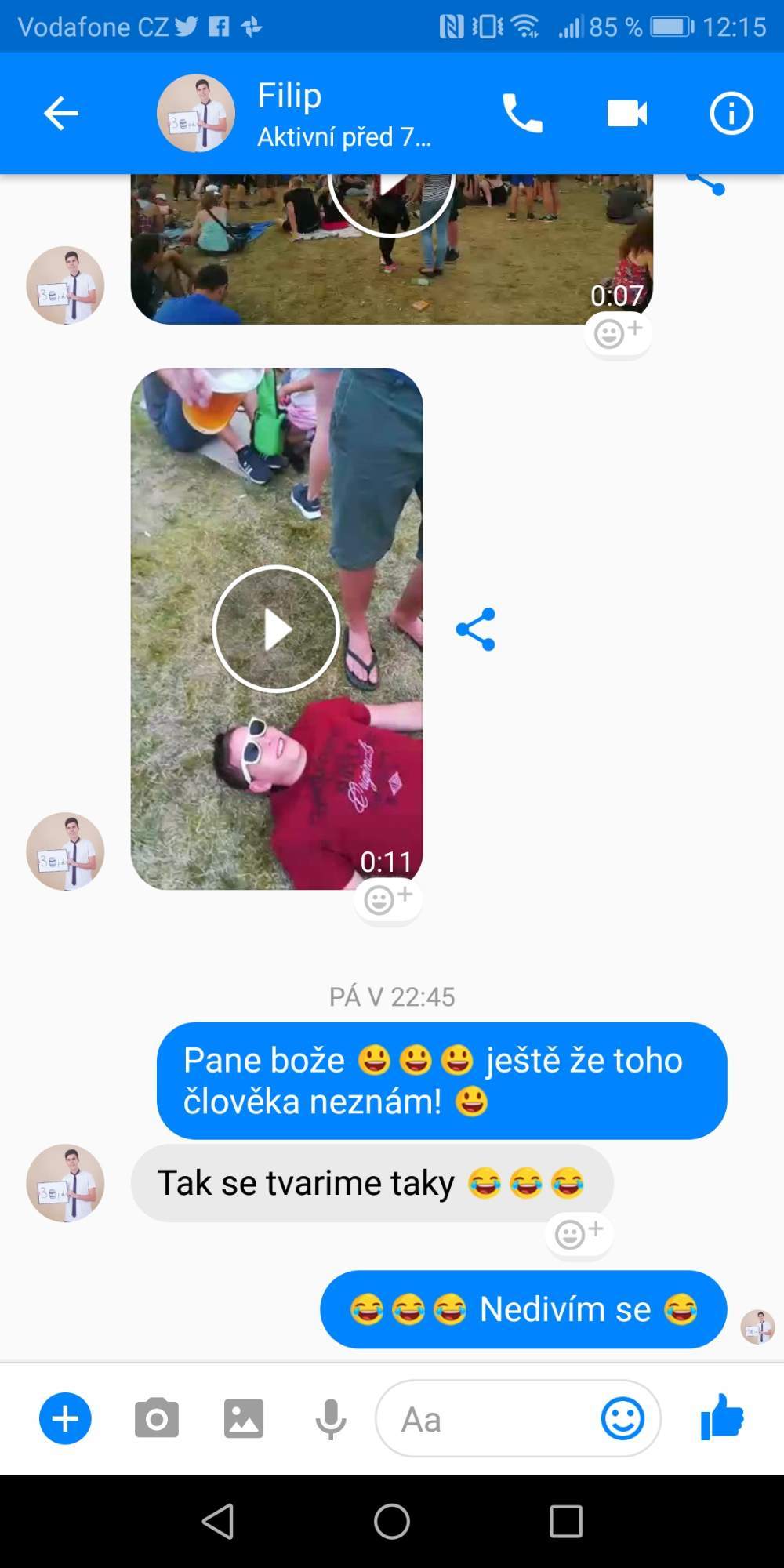Go to the home screen
Viewport: 784px width, 1568px height.
point(392,1522)
